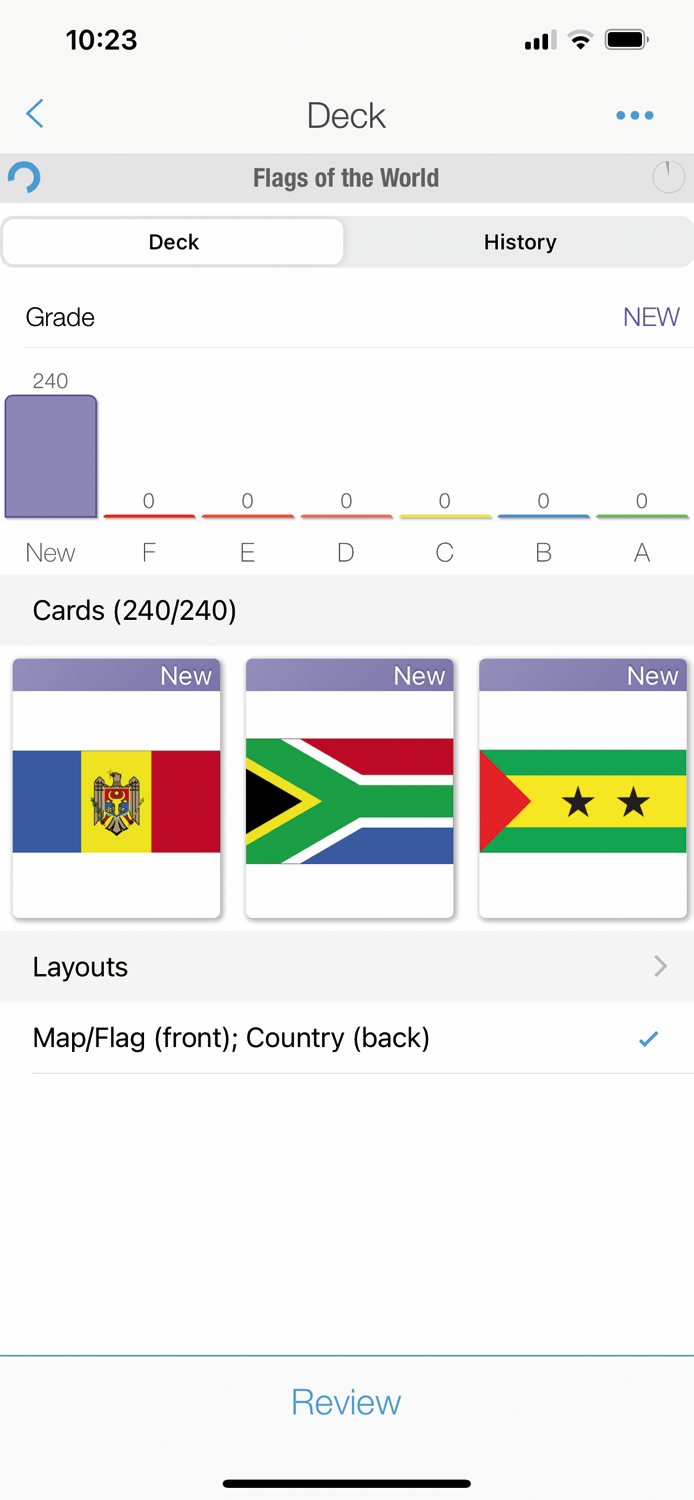Tap the New grade bar of 240 cards

[51, 457]
